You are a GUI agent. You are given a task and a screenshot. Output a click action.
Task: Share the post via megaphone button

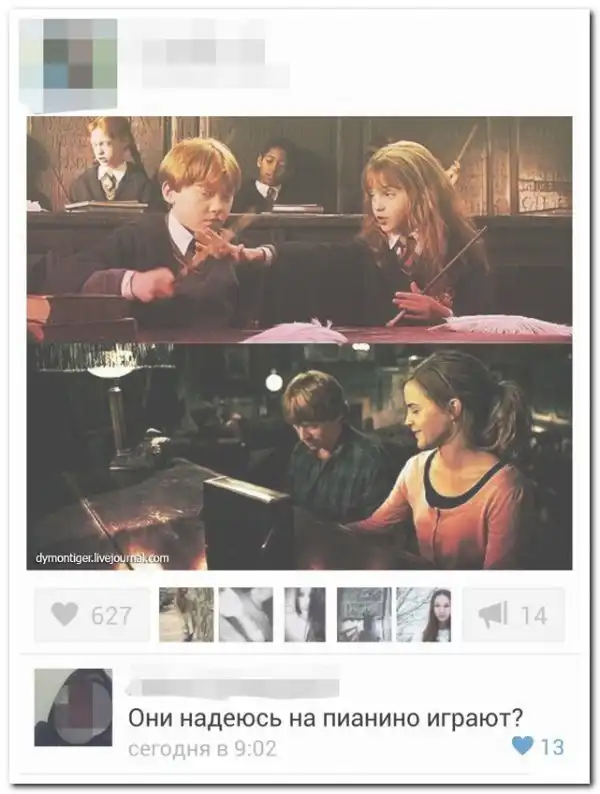[513, 615]
